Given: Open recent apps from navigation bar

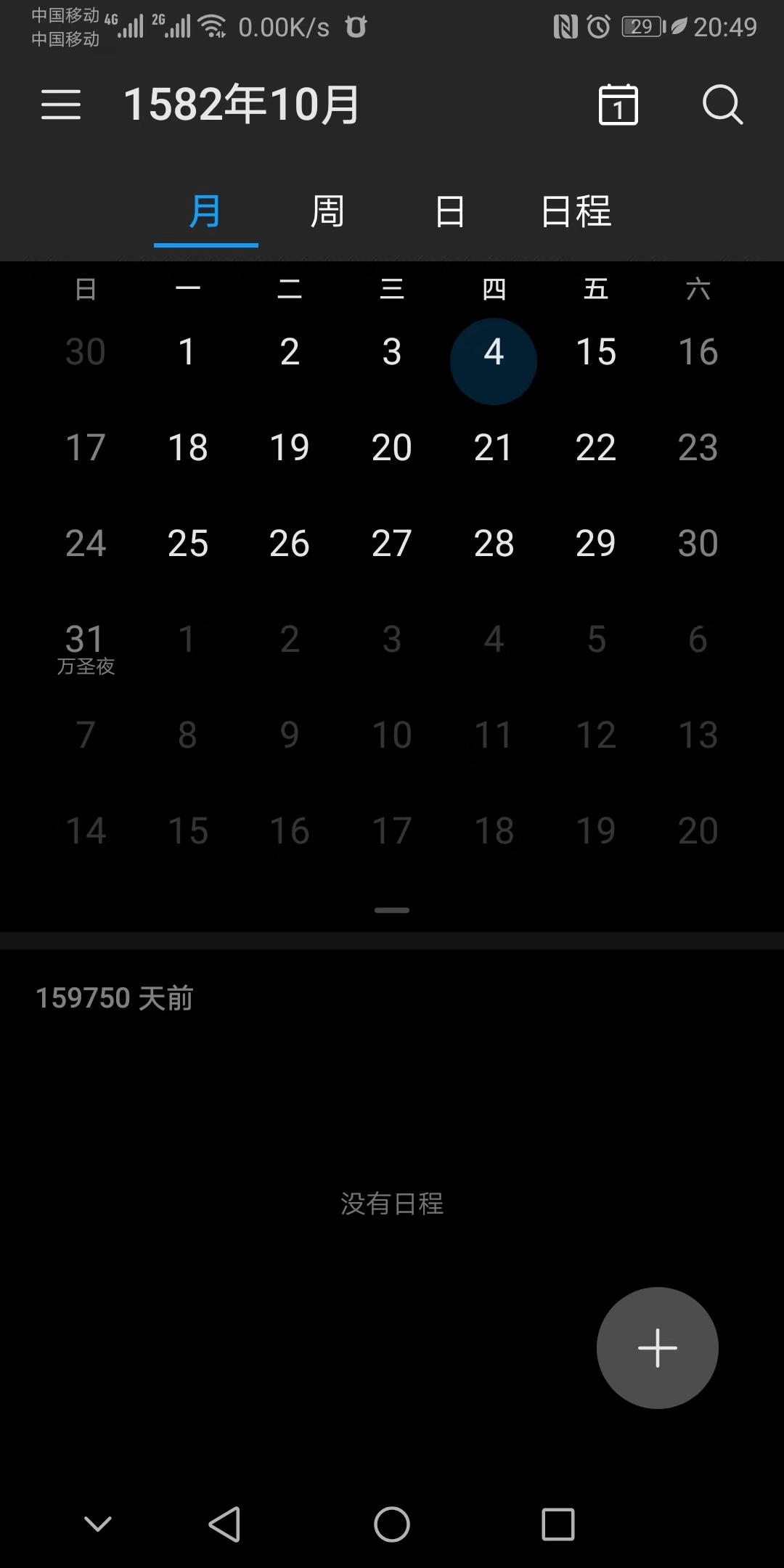Looking at the screenshot, I should coord(558,1524).
